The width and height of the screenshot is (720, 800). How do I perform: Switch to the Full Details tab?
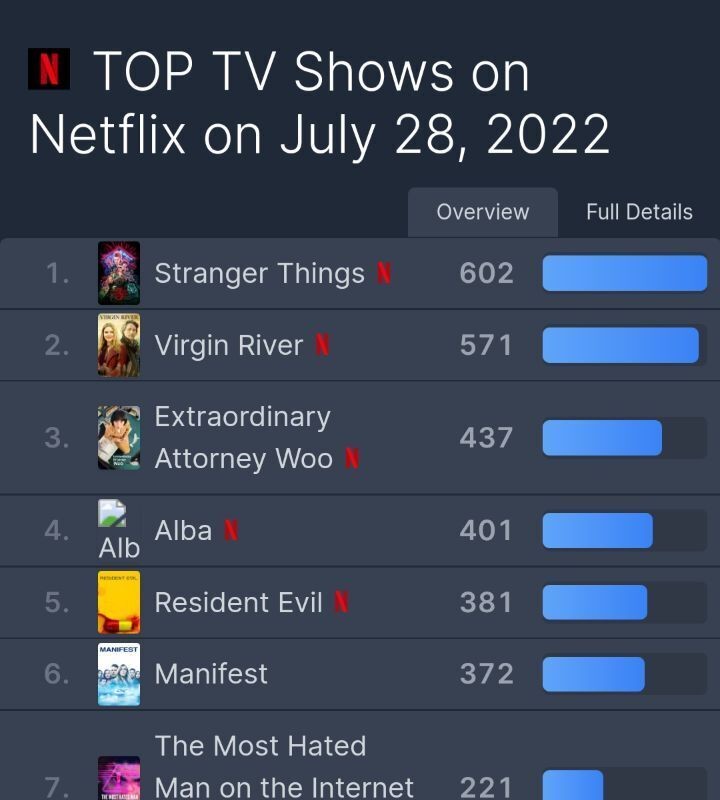point(639,212)
